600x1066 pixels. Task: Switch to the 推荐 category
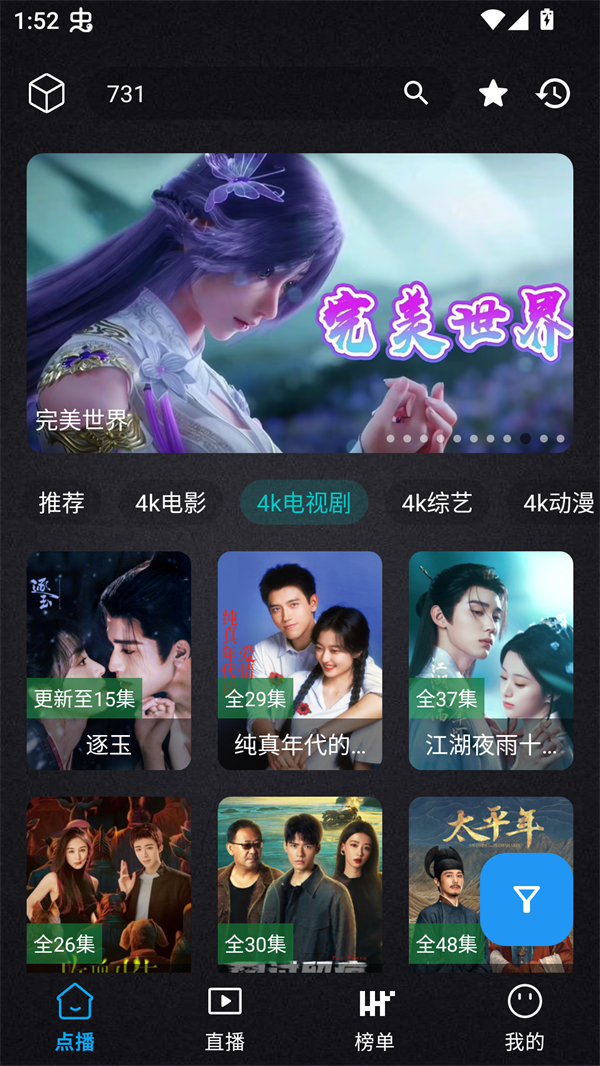coord(61,502)
